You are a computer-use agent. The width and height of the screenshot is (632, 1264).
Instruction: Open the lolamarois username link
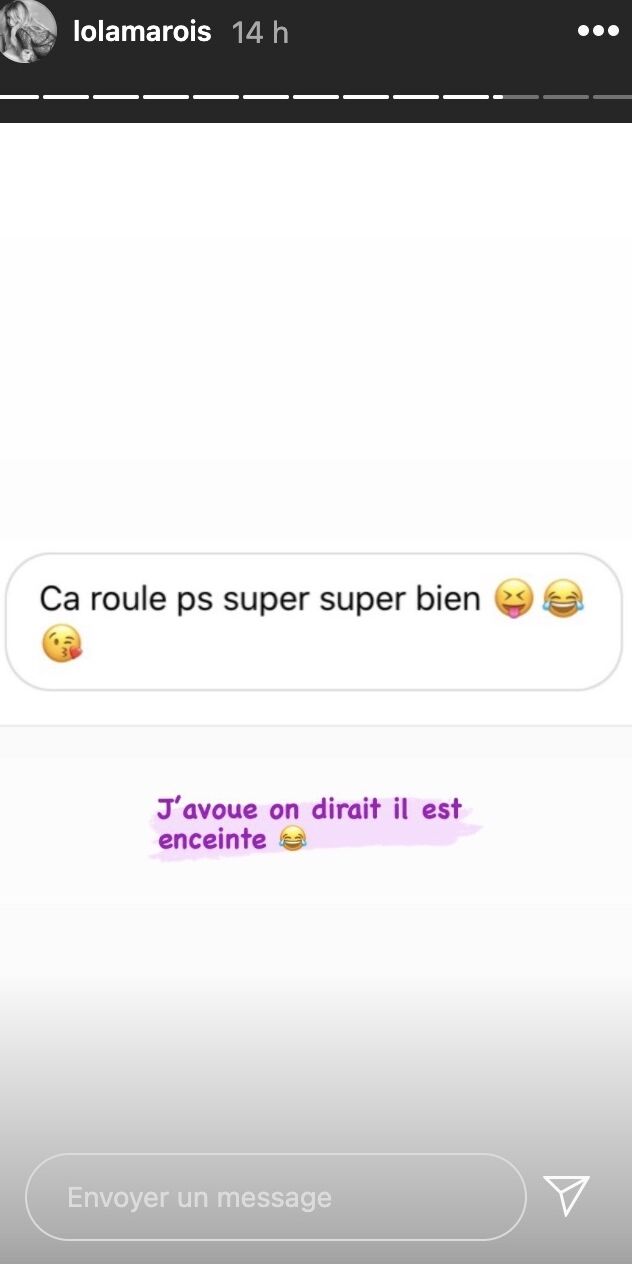(x=142, y=32)
